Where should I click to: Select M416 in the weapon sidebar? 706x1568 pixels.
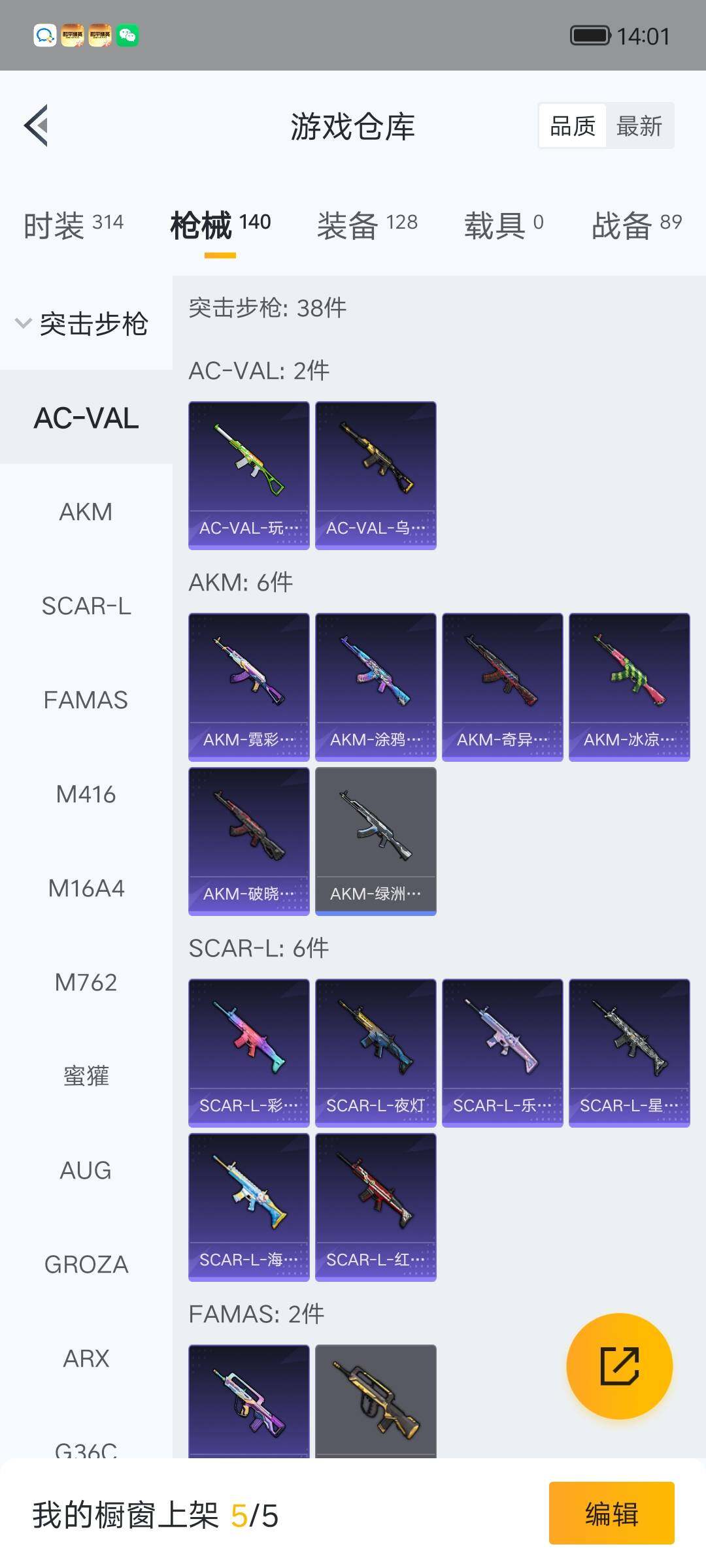[86, 794]
